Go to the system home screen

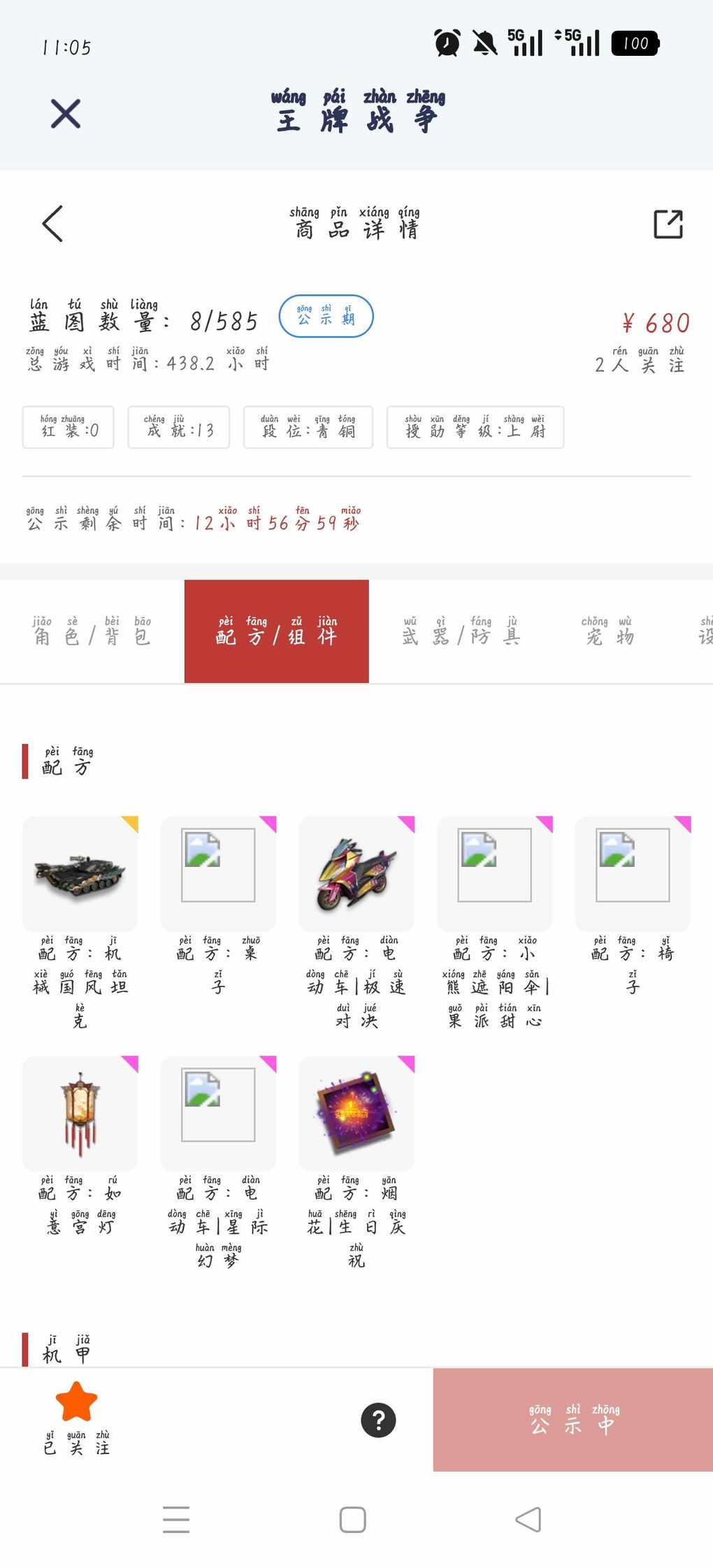[x=352, y=1520]
